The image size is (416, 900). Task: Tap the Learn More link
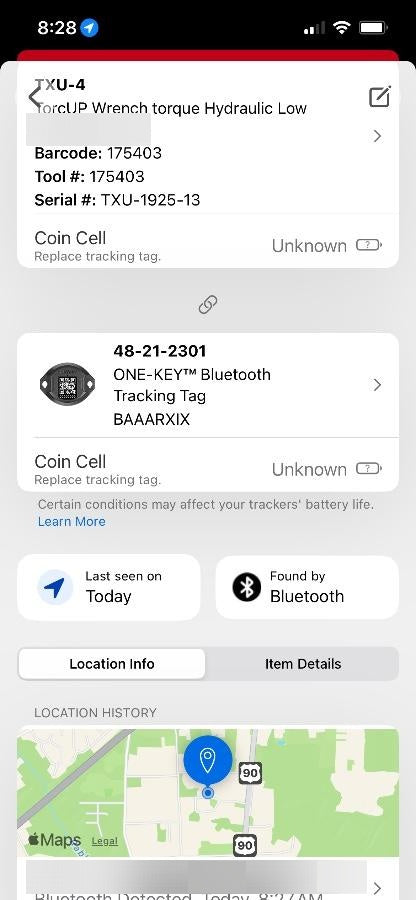(72, 521)
